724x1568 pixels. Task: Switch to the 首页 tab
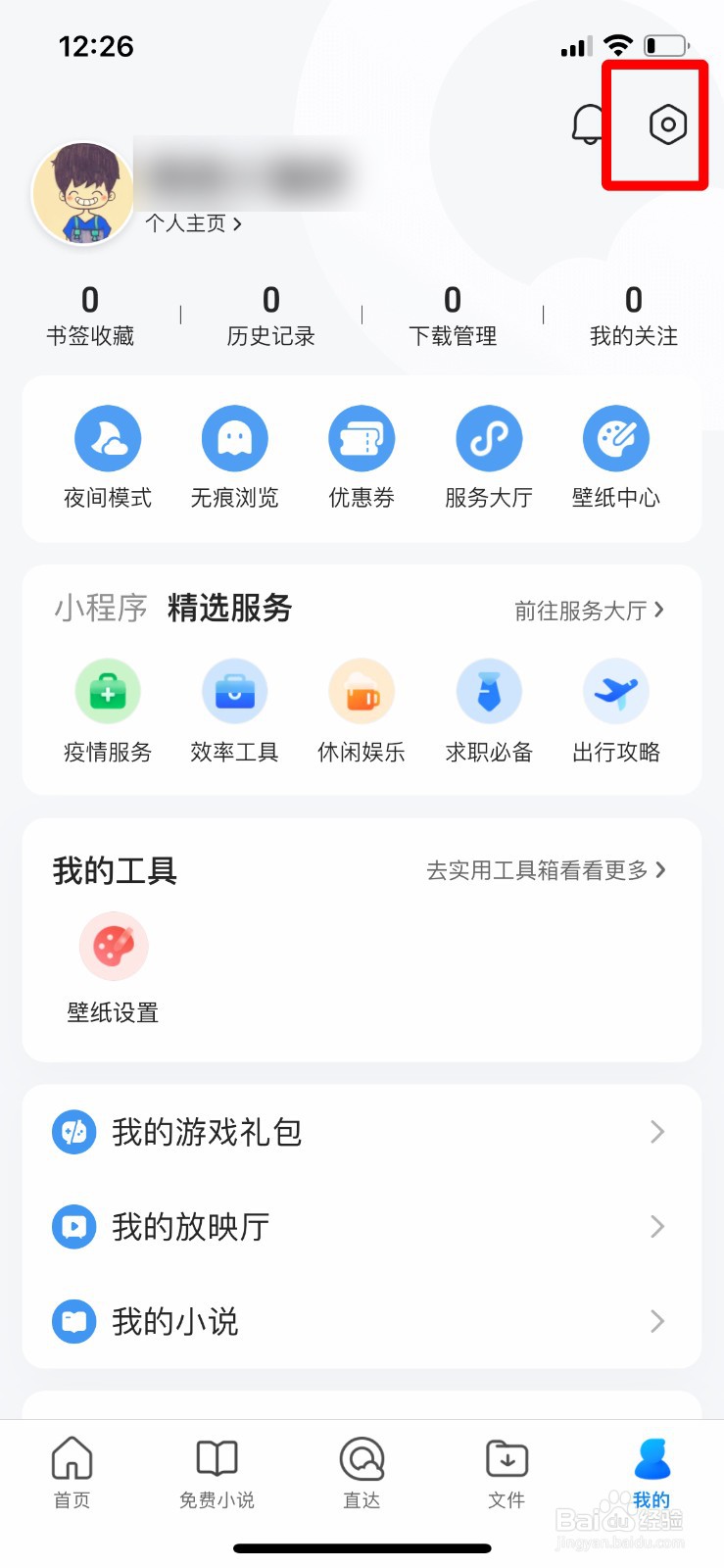(72, 1473)
